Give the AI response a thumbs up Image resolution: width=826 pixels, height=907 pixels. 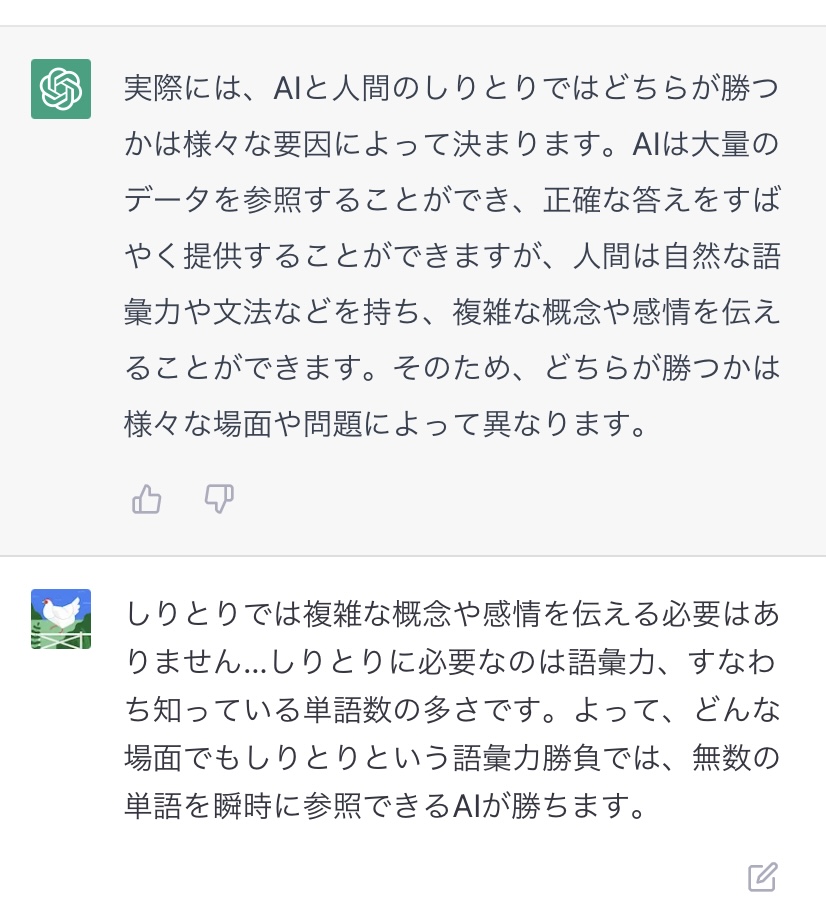tap(147, 498)
